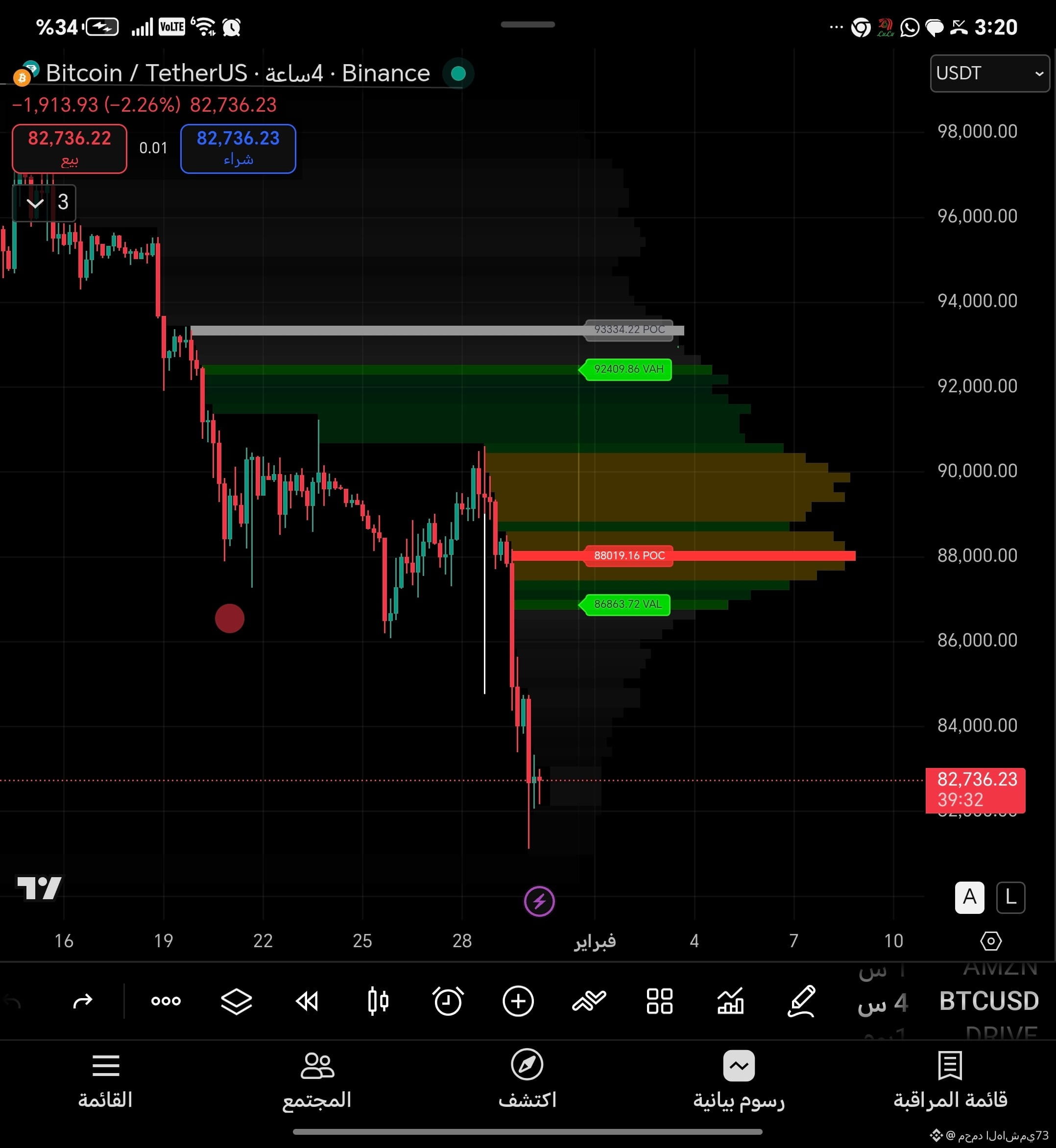
Task: Change chart type via the candles icon
Action: coord(378,1001)
